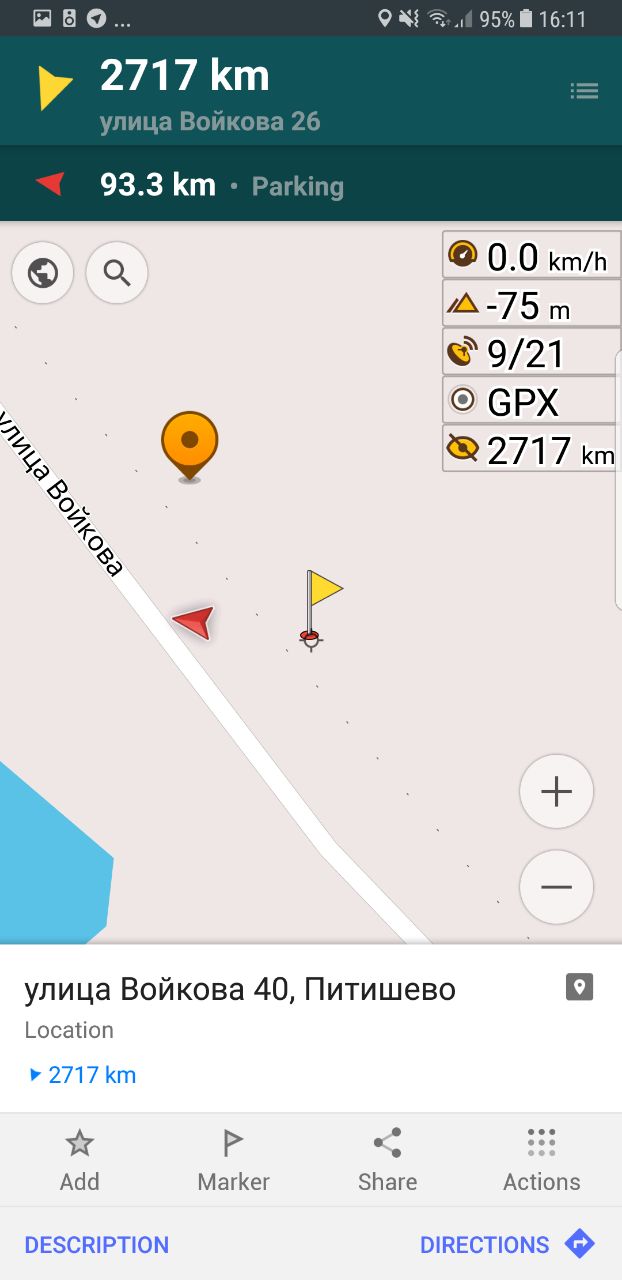
Task: Select the улица Войкова 26 marker bar
Action: click(x=311, y=91)
